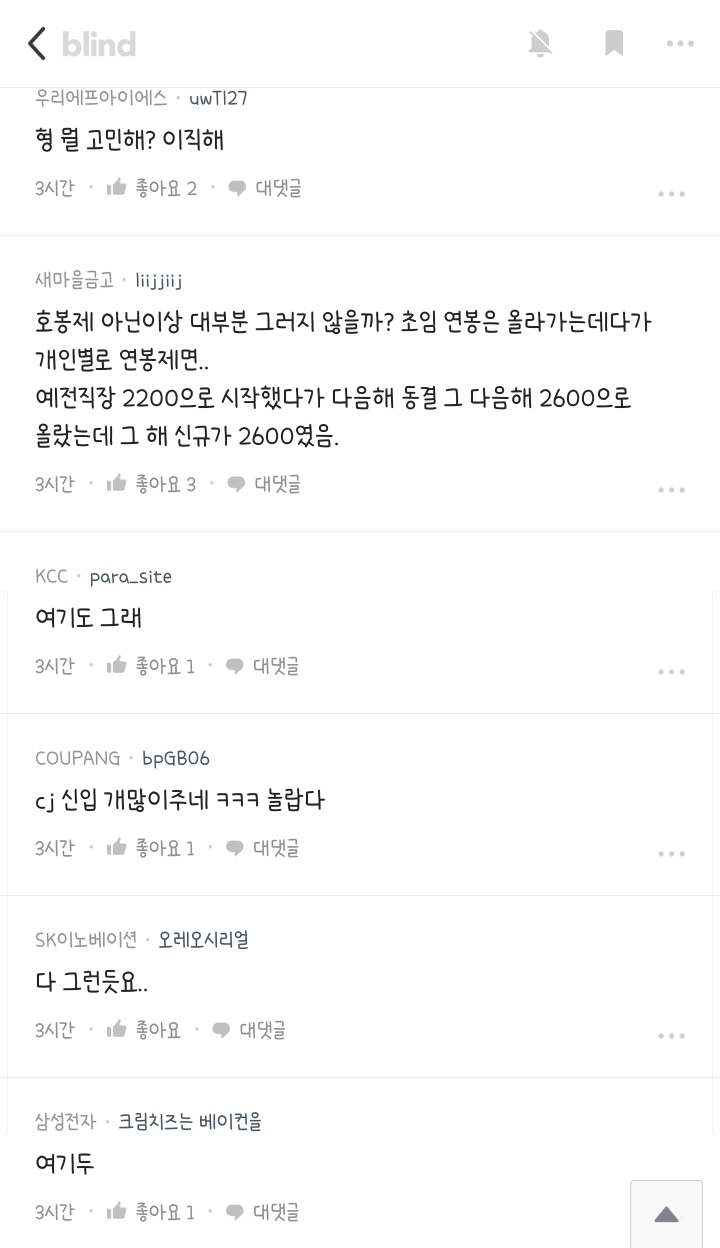The width and height of the screenshot is (720, 1248).
Task: Like the comment by 크림치즈는 베이컨을
Action: (151, 1211)
